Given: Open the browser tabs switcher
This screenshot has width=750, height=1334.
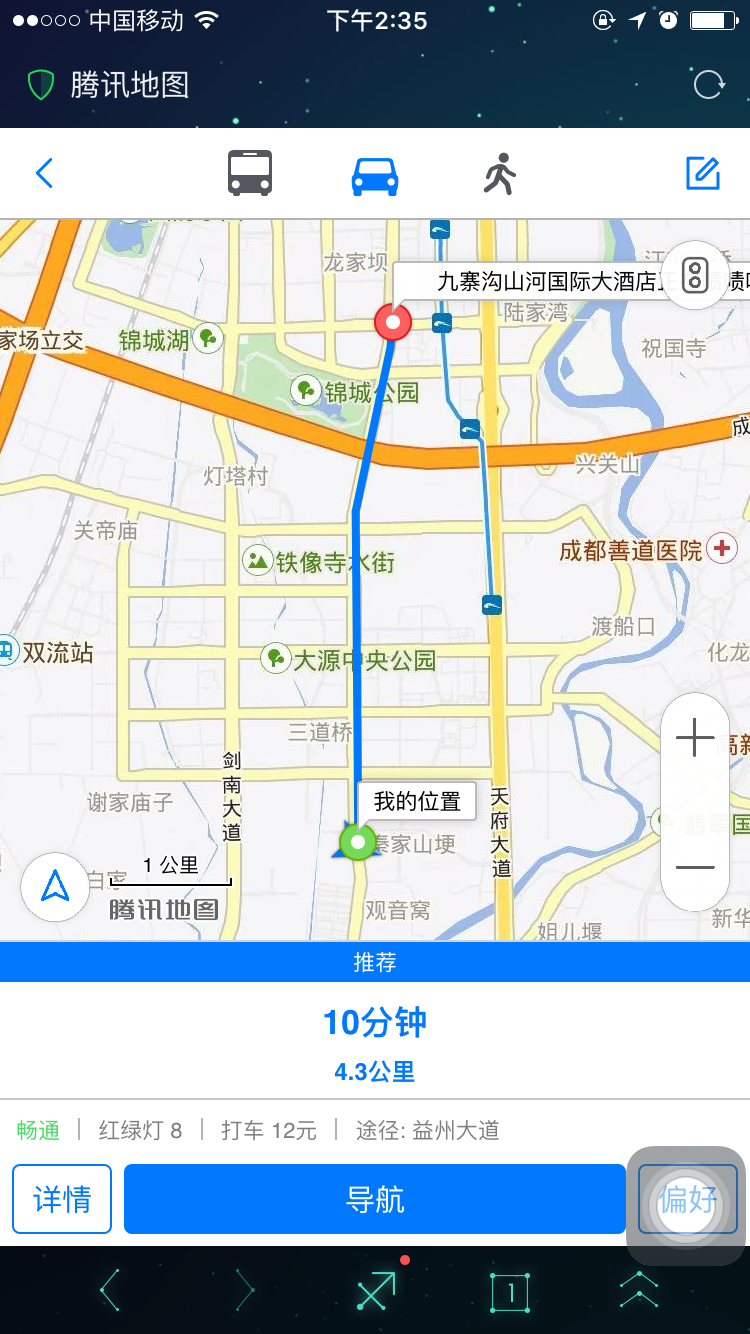Looking at the screenshot, I should coord(510,1292).
